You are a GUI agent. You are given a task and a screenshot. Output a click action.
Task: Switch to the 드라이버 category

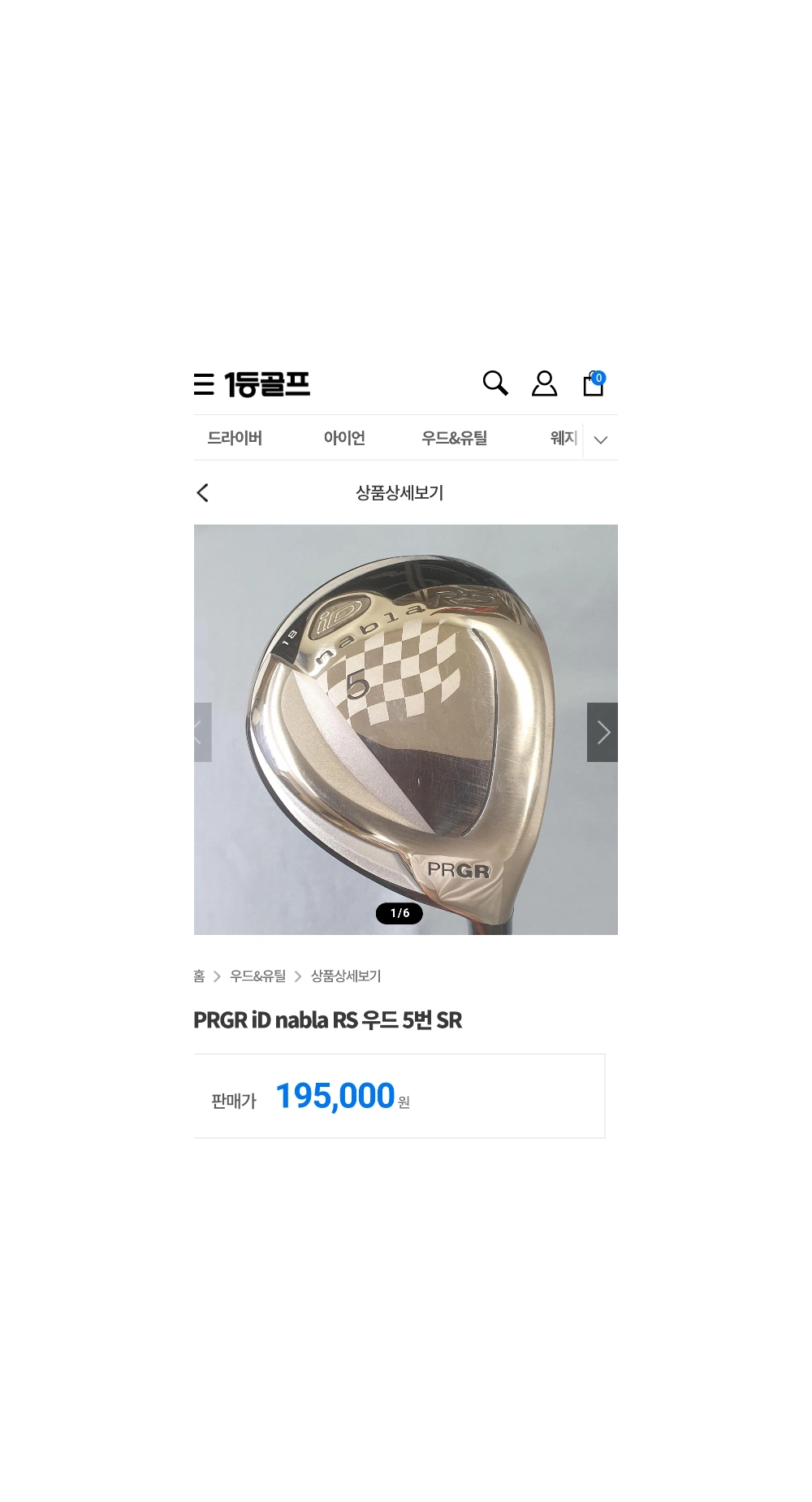tap(235, 438)
